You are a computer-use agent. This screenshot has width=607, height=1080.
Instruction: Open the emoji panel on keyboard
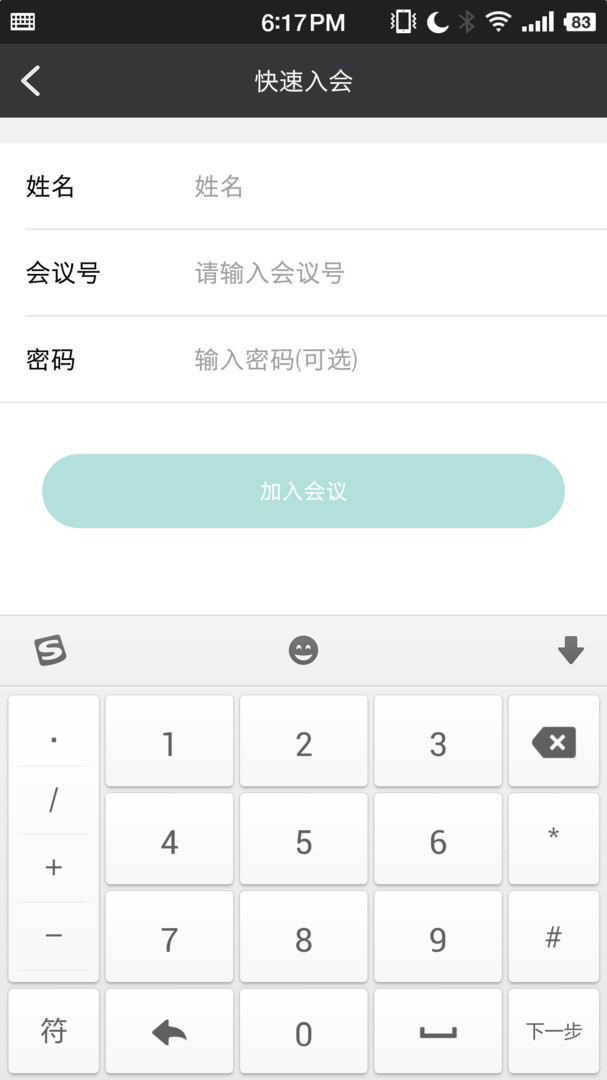pyautogui.click(x=303, y=651)
